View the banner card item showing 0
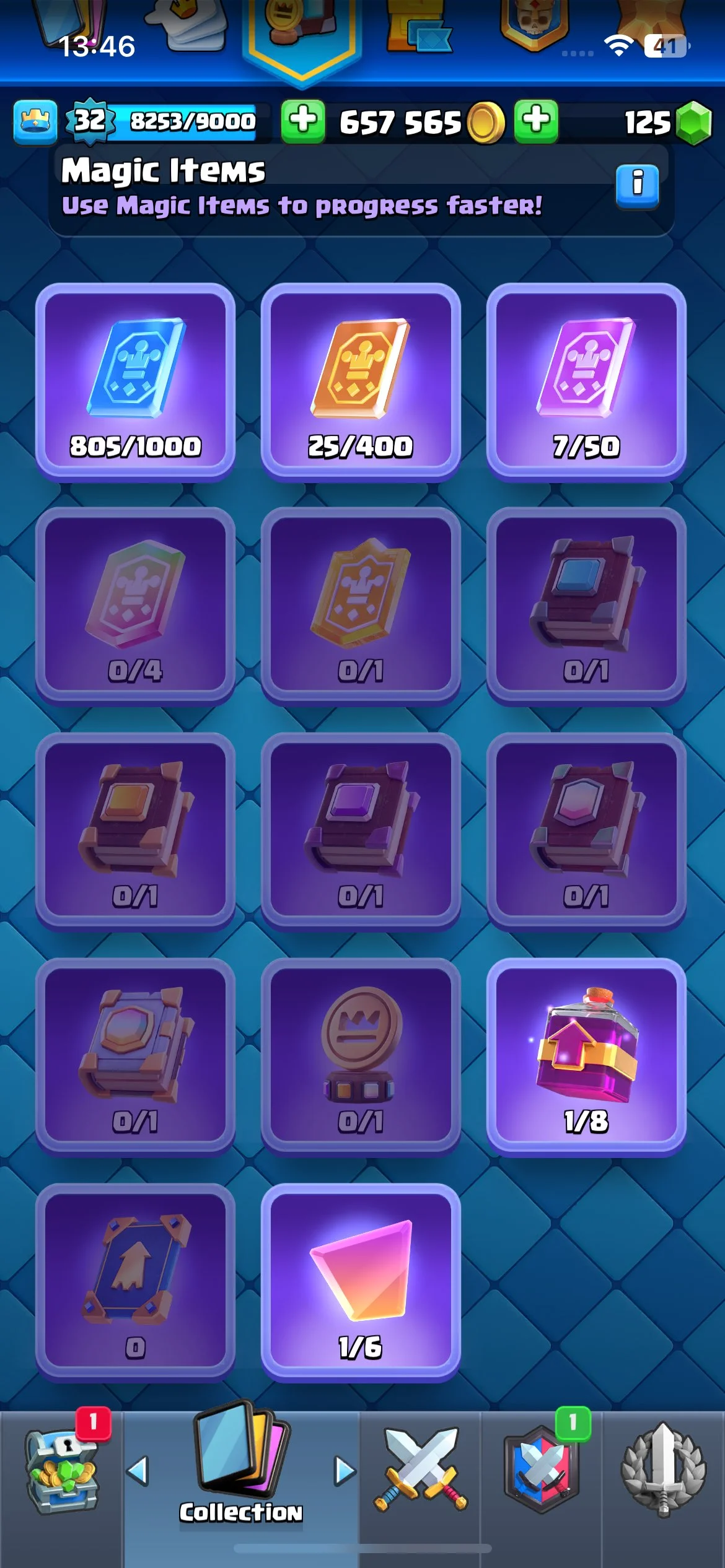725x1568 pixels. tap(135, 1281)
